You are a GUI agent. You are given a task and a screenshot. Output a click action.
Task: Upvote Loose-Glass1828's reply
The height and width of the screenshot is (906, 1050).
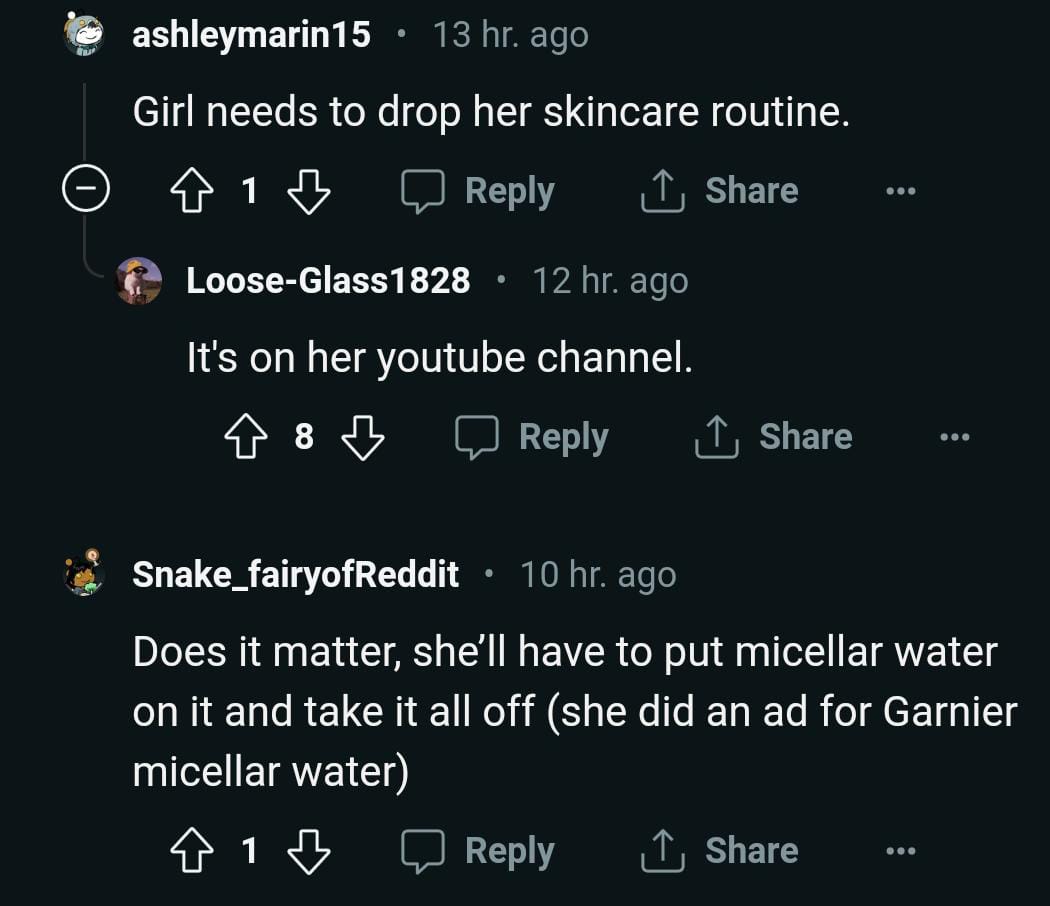click(247, 437)
